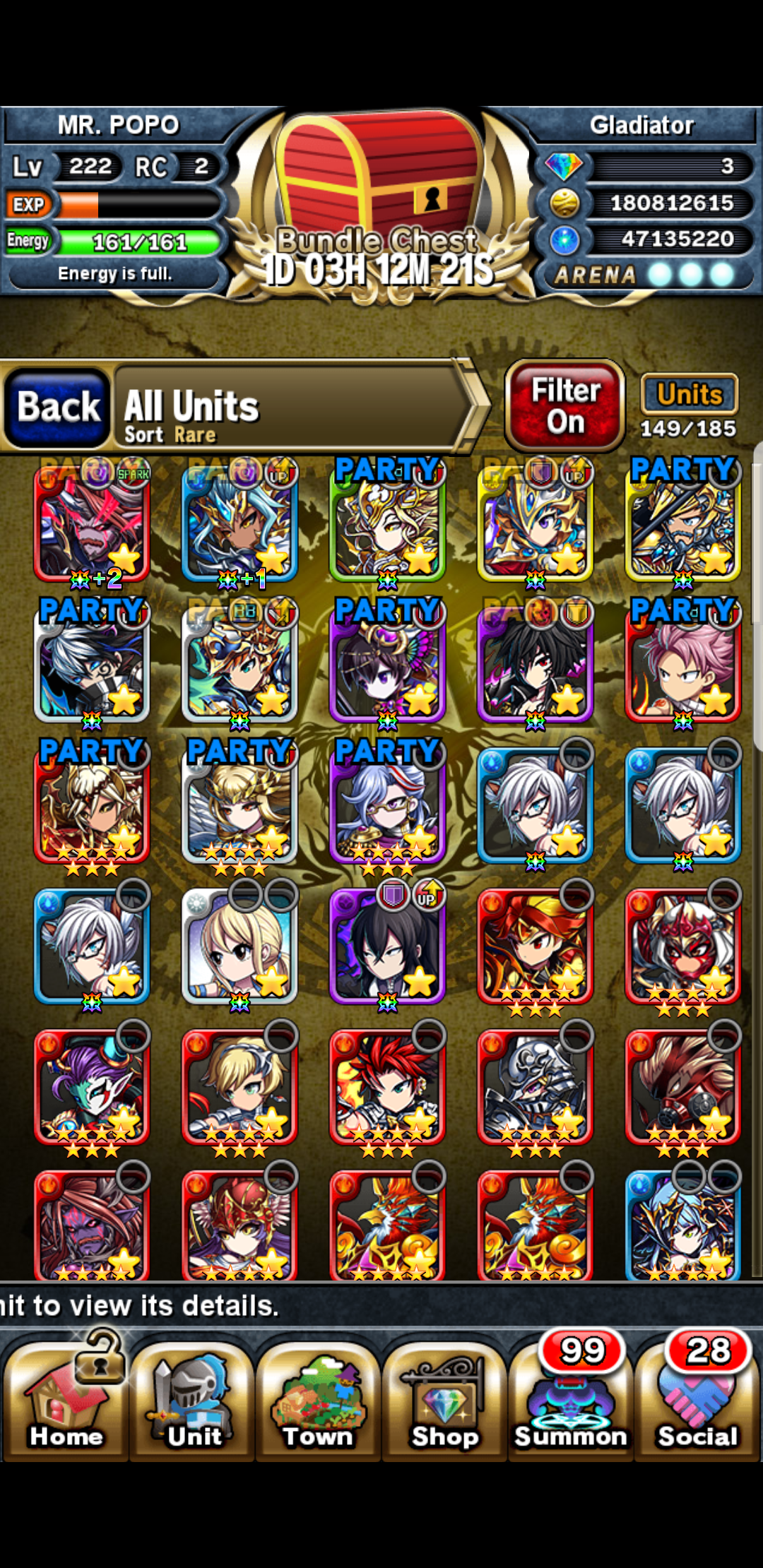
Task: Open the silver armored knight fire unit
Action: [x=535, y=1088]
